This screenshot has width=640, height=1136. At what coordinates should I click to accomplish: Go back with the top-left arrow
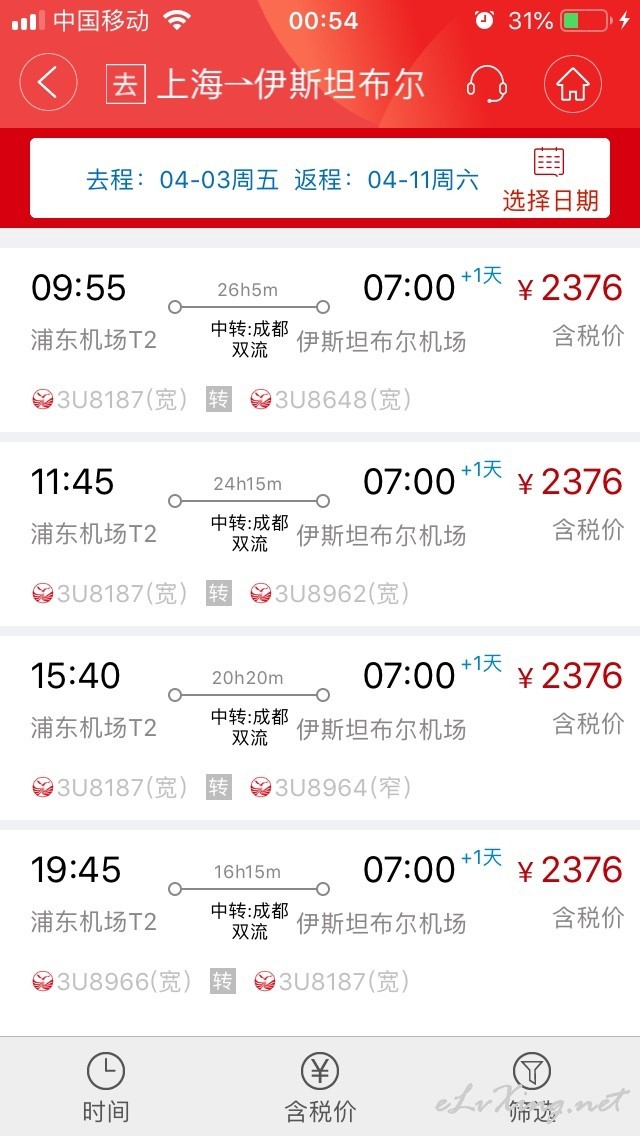coord(48,83)
